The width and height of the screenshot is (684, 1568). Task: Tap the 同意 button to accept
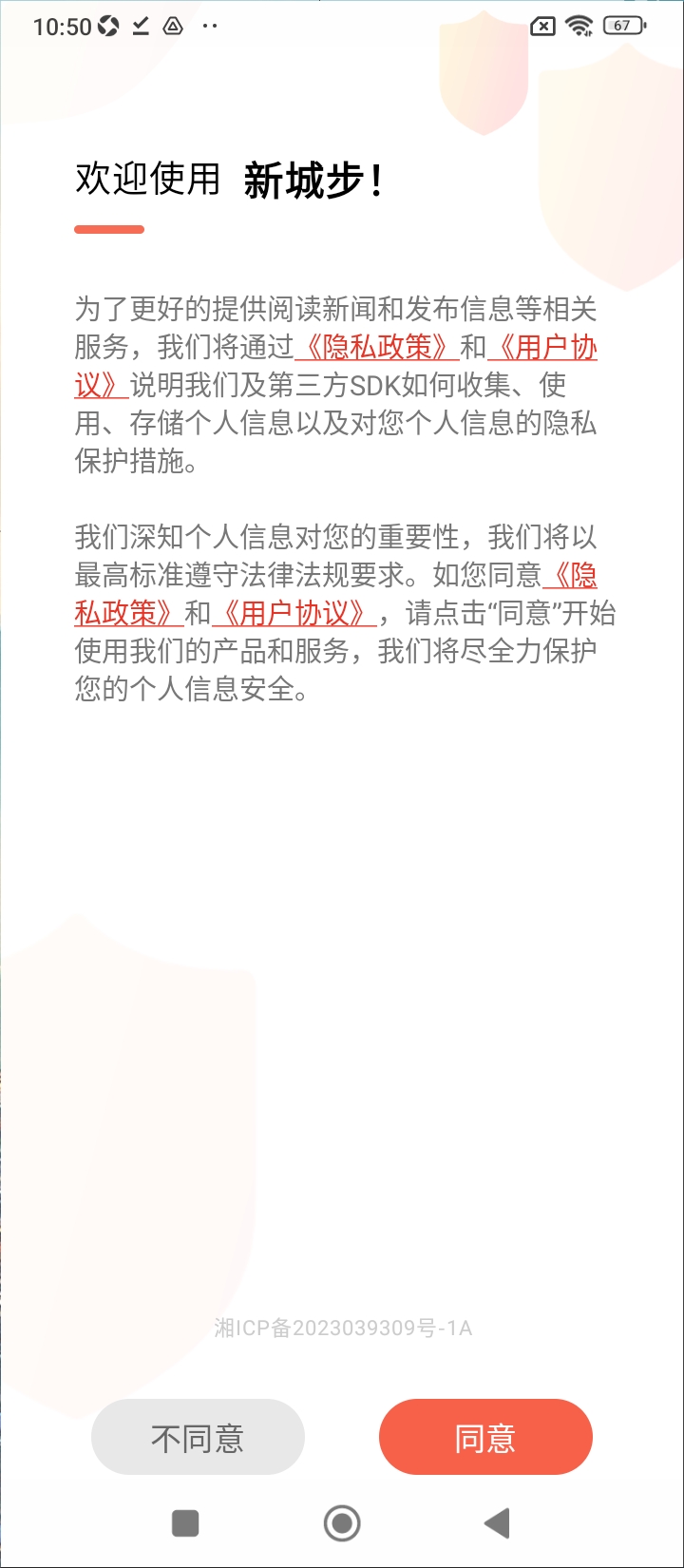click(x=485, y=1437)
